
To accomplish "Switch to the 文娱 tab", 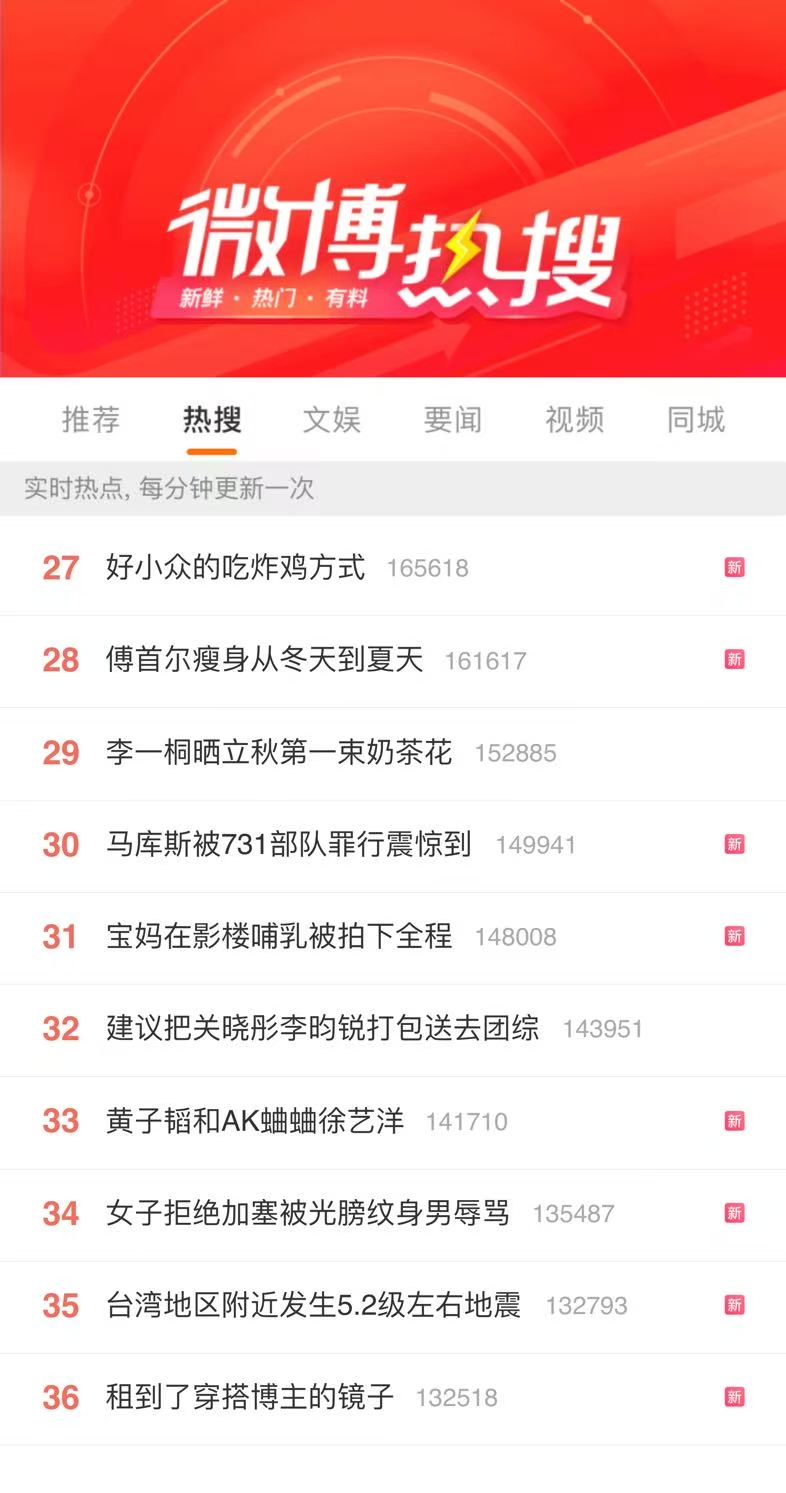I will [x=332, y=419].
